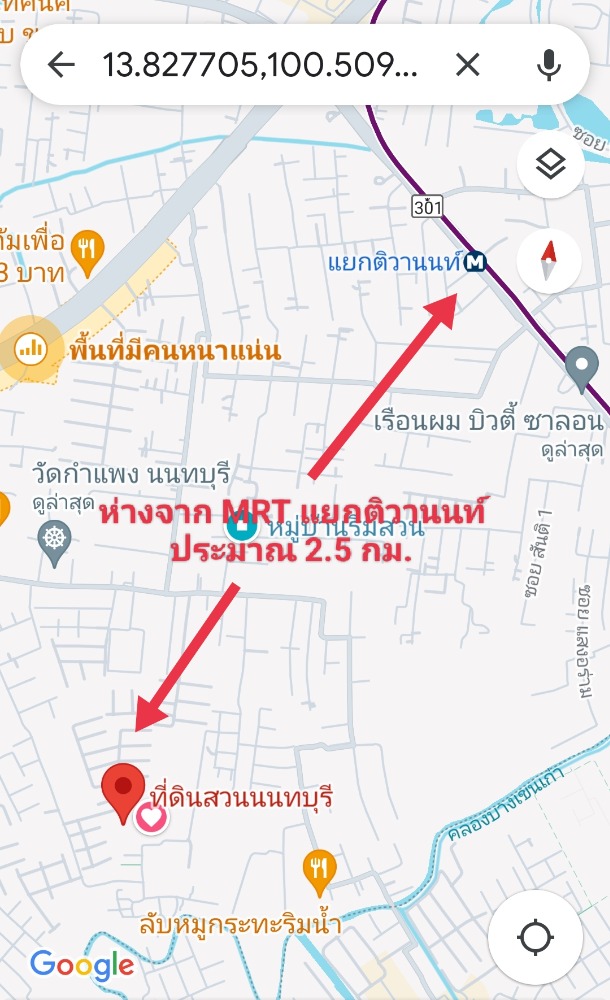This screenshot has height=1000, width=610.
Task: View the วัดกำแพง นนทบุรี temple marker
Action: click(x=53, y=539)
